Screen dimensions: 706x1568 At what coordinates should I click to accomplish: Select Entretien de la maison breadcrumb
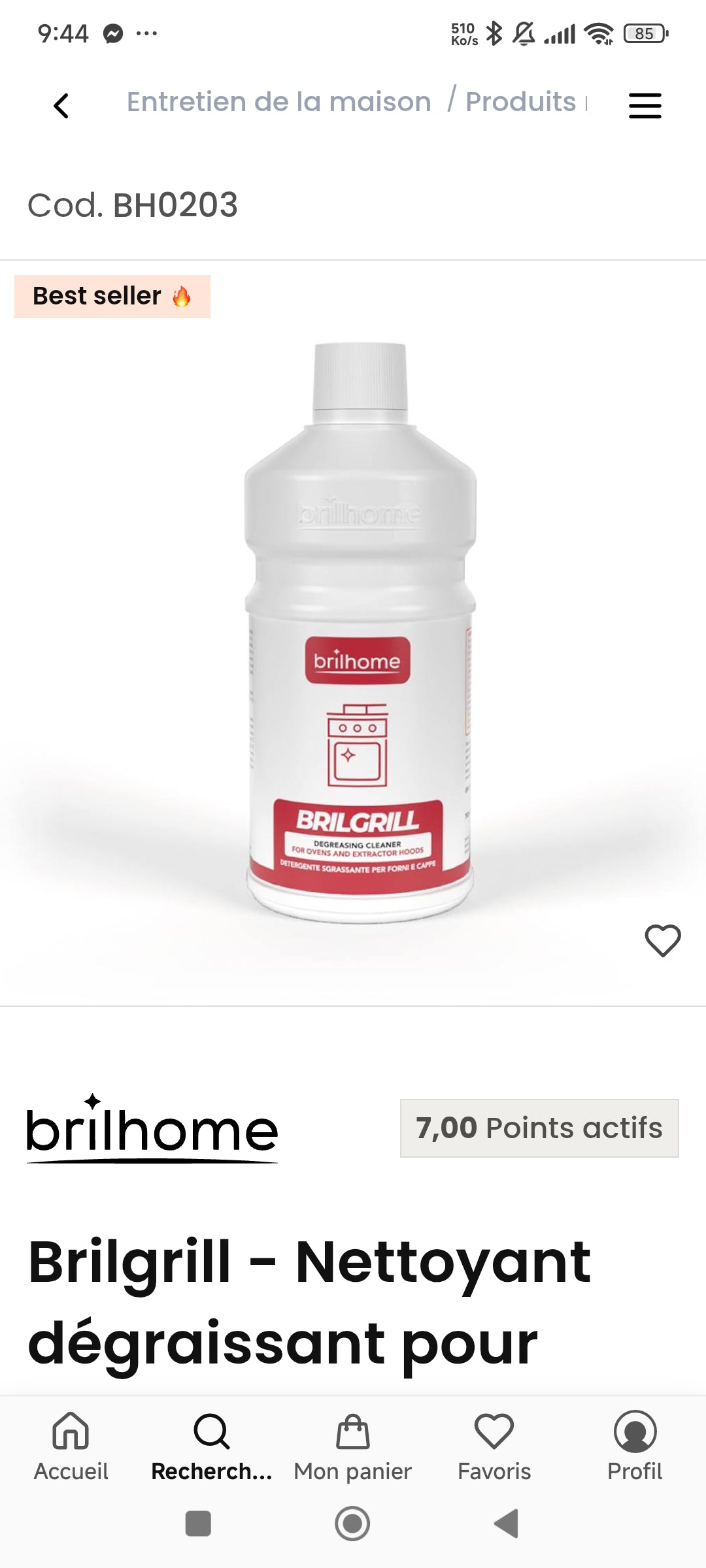[278, 101]
